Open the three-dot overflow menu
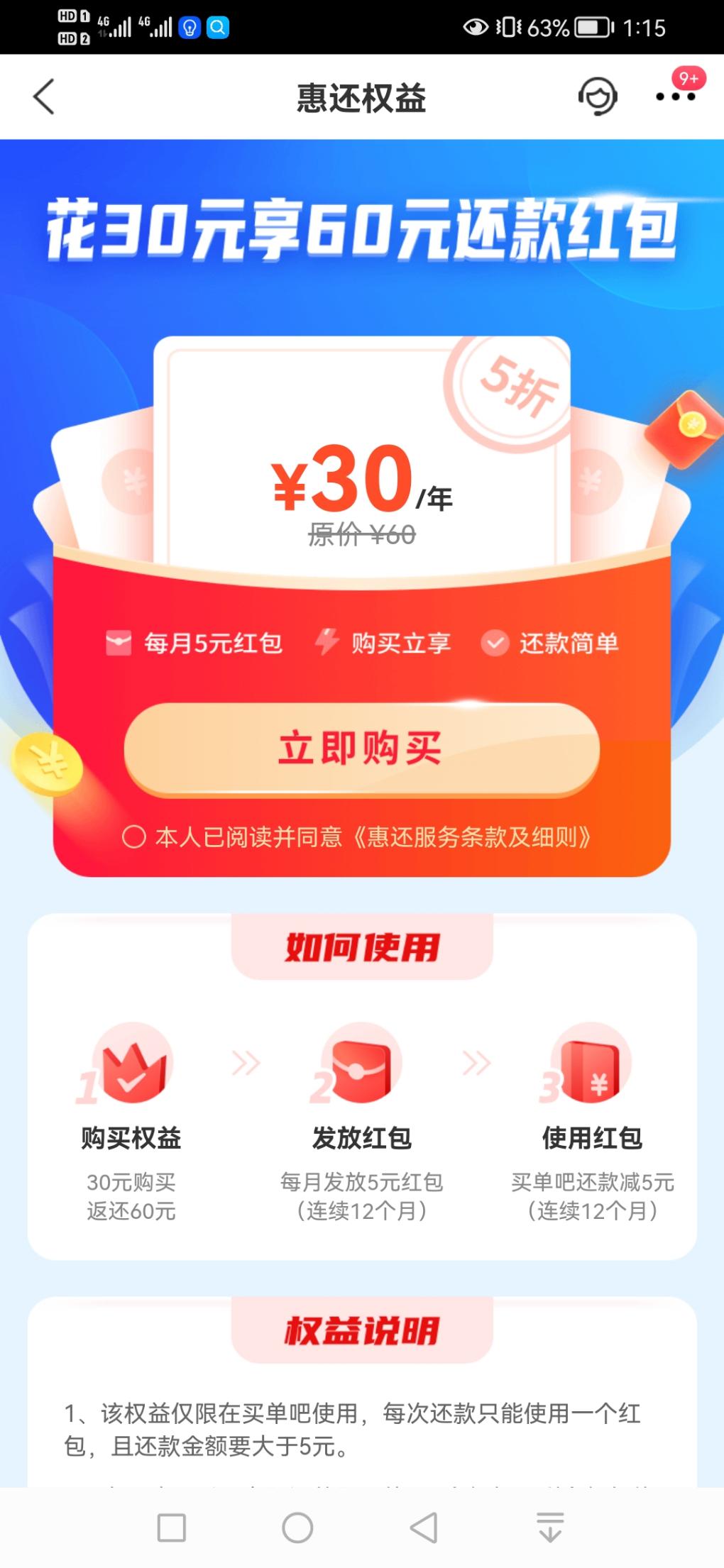 click(675, 96)
